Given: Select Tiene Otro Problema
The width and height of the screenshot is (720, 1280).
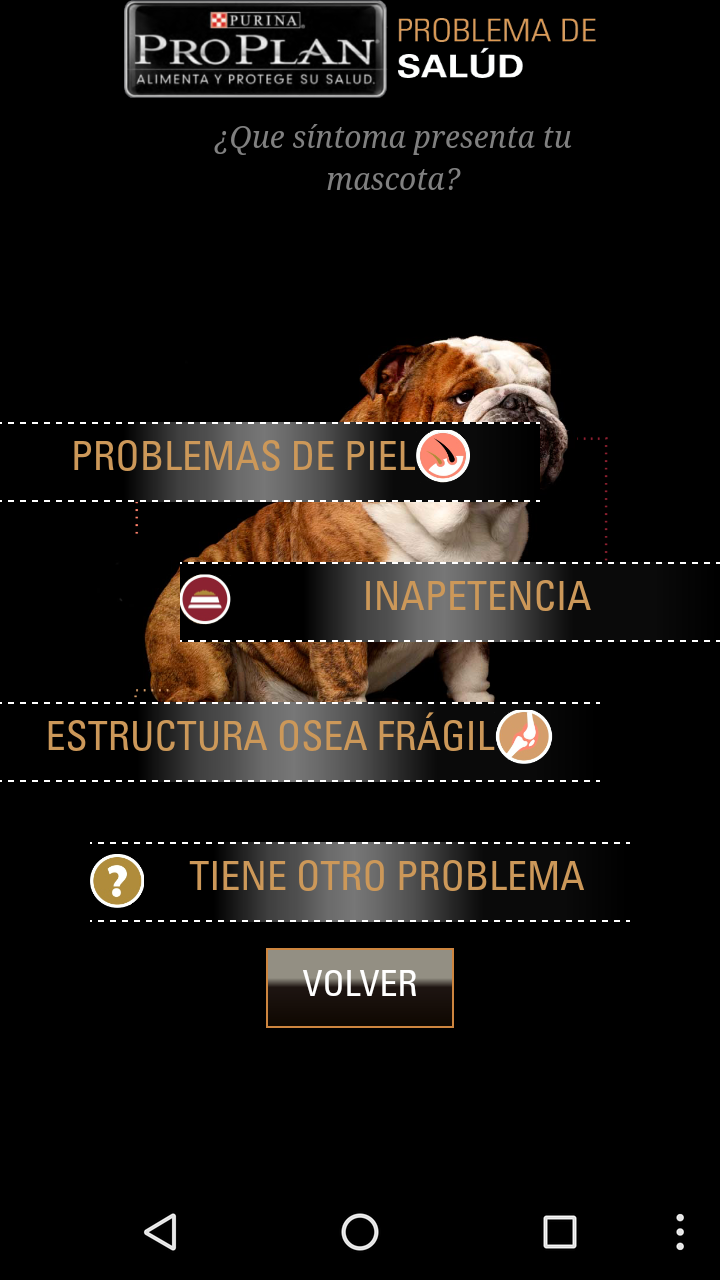Looking at the screenshot, I should click(360, 879).
